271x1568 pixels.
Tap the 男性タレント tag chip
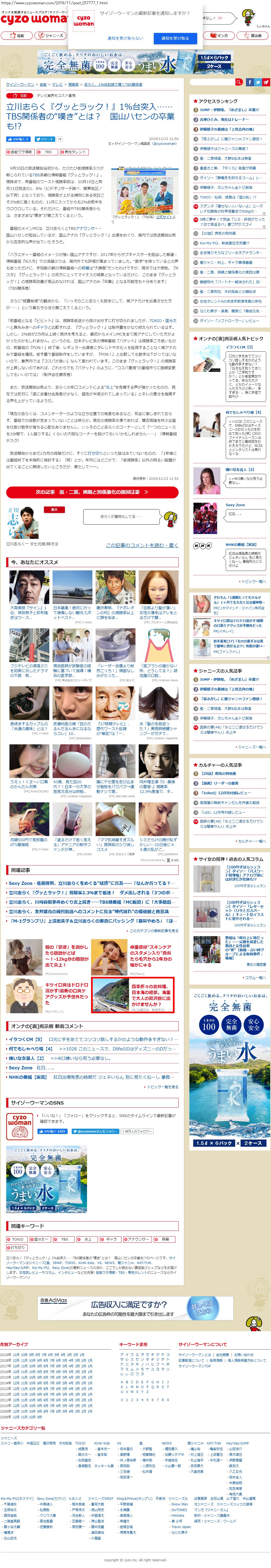point(74,152)
